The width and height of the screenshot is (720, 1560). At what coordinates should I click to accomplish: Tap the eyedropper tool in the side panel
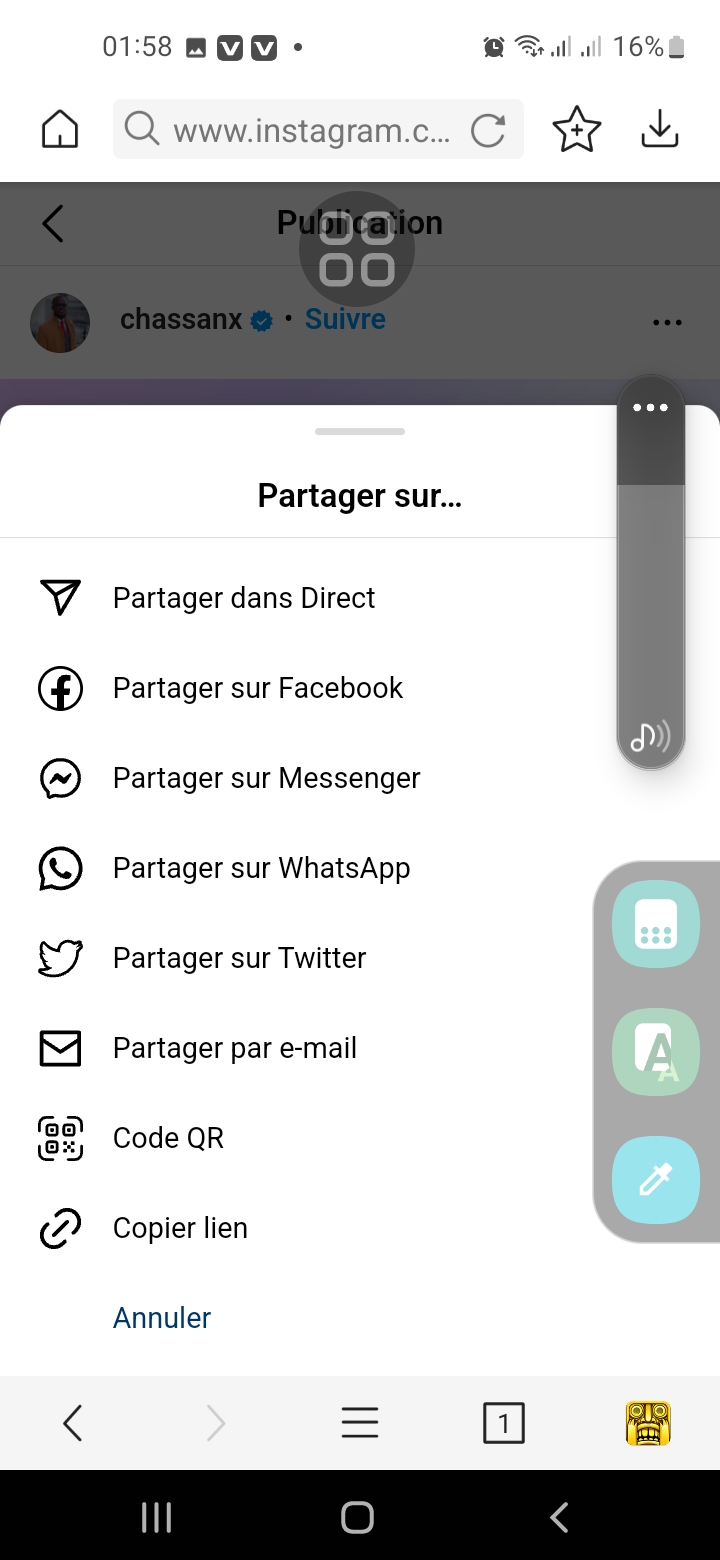tap(656, 1180)
